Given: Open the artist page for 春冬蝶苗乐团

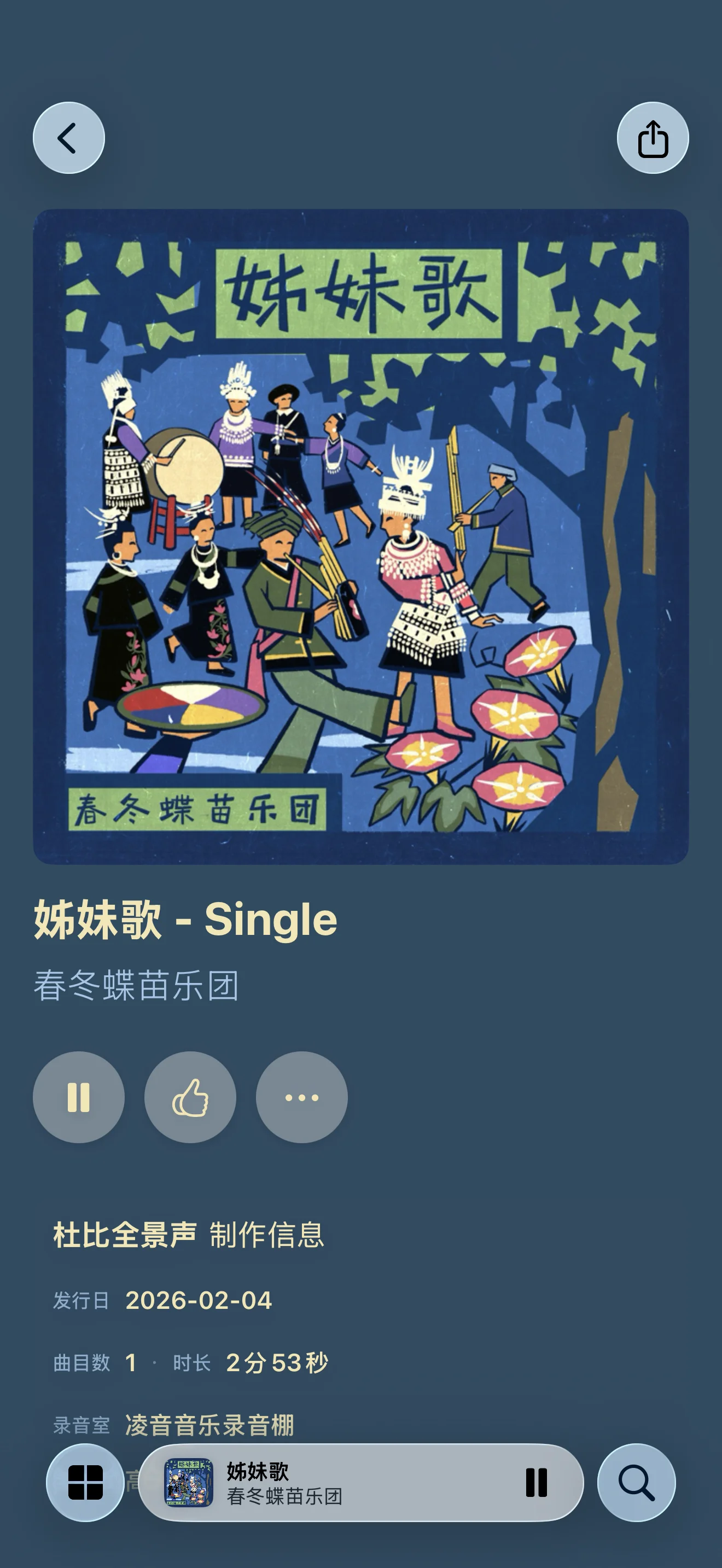Looking at the screenshot, I should 136,986.
